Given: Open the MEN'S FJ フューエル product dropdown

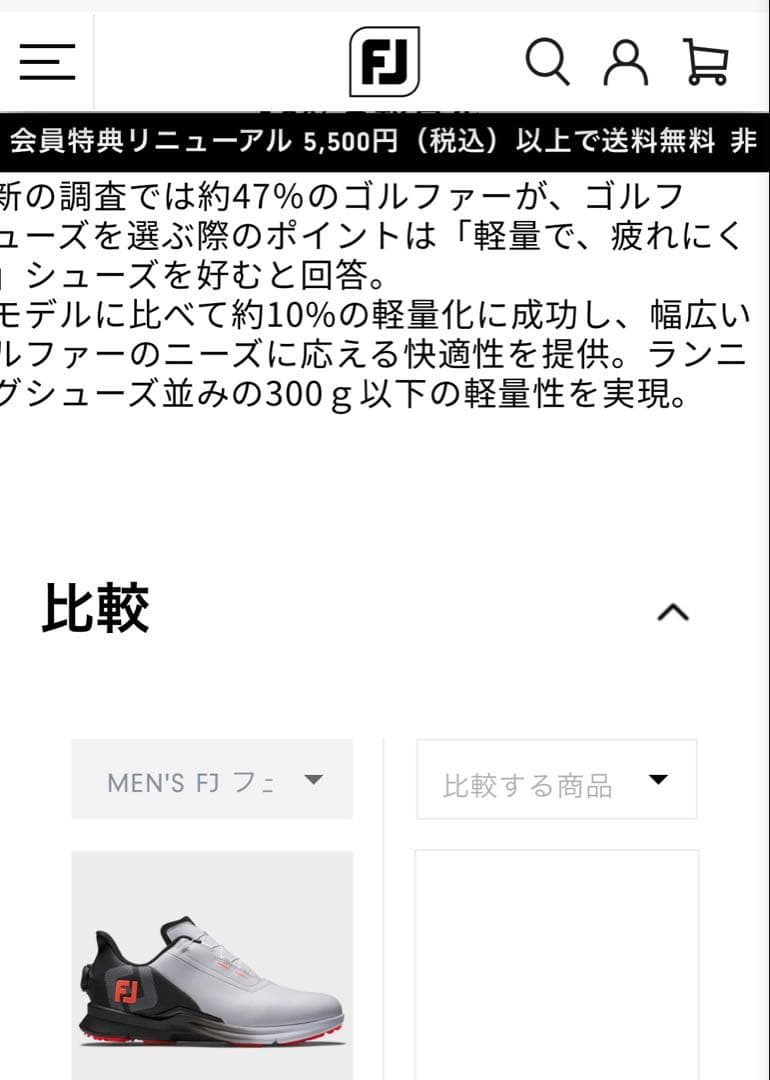Looking at the screenshot, I should pos(212,780).
